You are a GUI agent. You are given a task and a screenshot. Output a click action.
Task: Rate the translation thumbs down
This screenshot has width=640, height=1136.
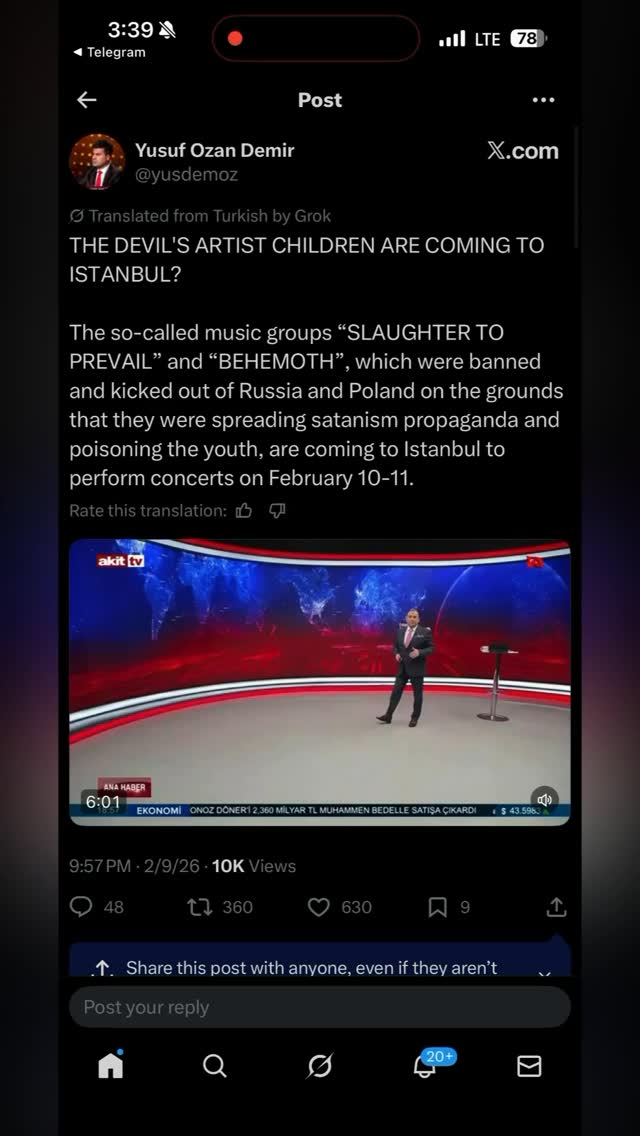point(277,511)
